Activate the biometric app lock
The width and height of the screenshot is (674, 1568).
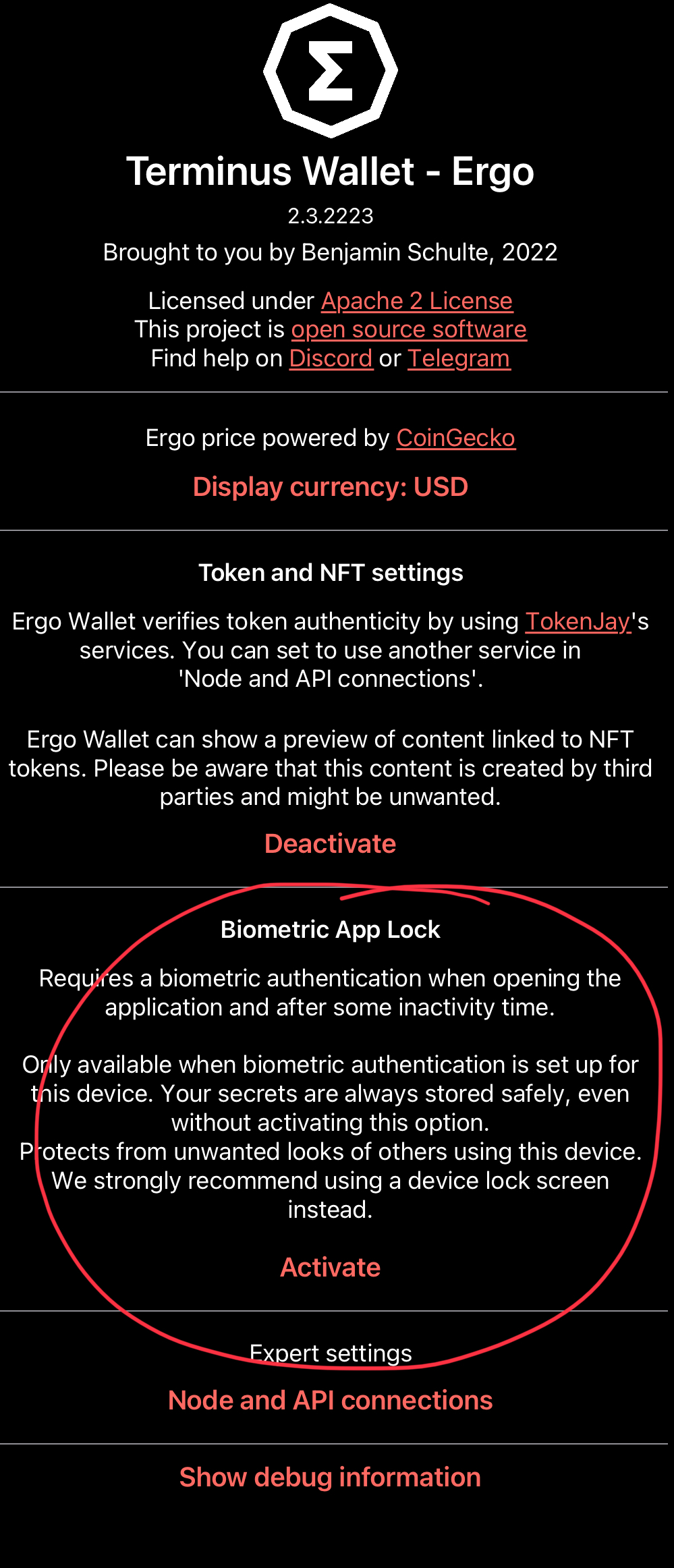coord(331,1267)
